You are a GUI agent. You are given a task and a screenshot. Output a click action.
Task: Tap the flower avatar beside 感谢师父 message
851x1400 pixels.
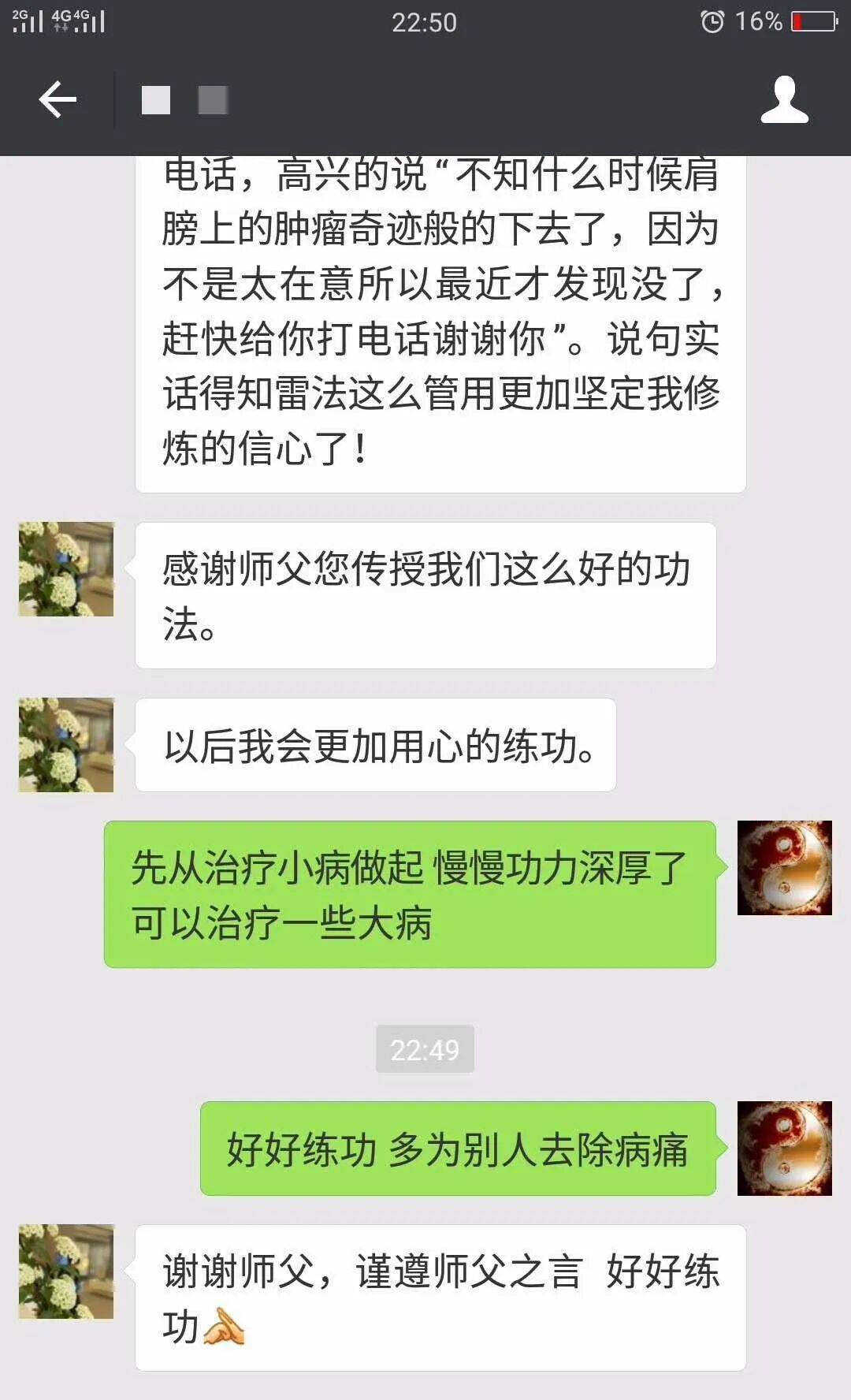66,568
